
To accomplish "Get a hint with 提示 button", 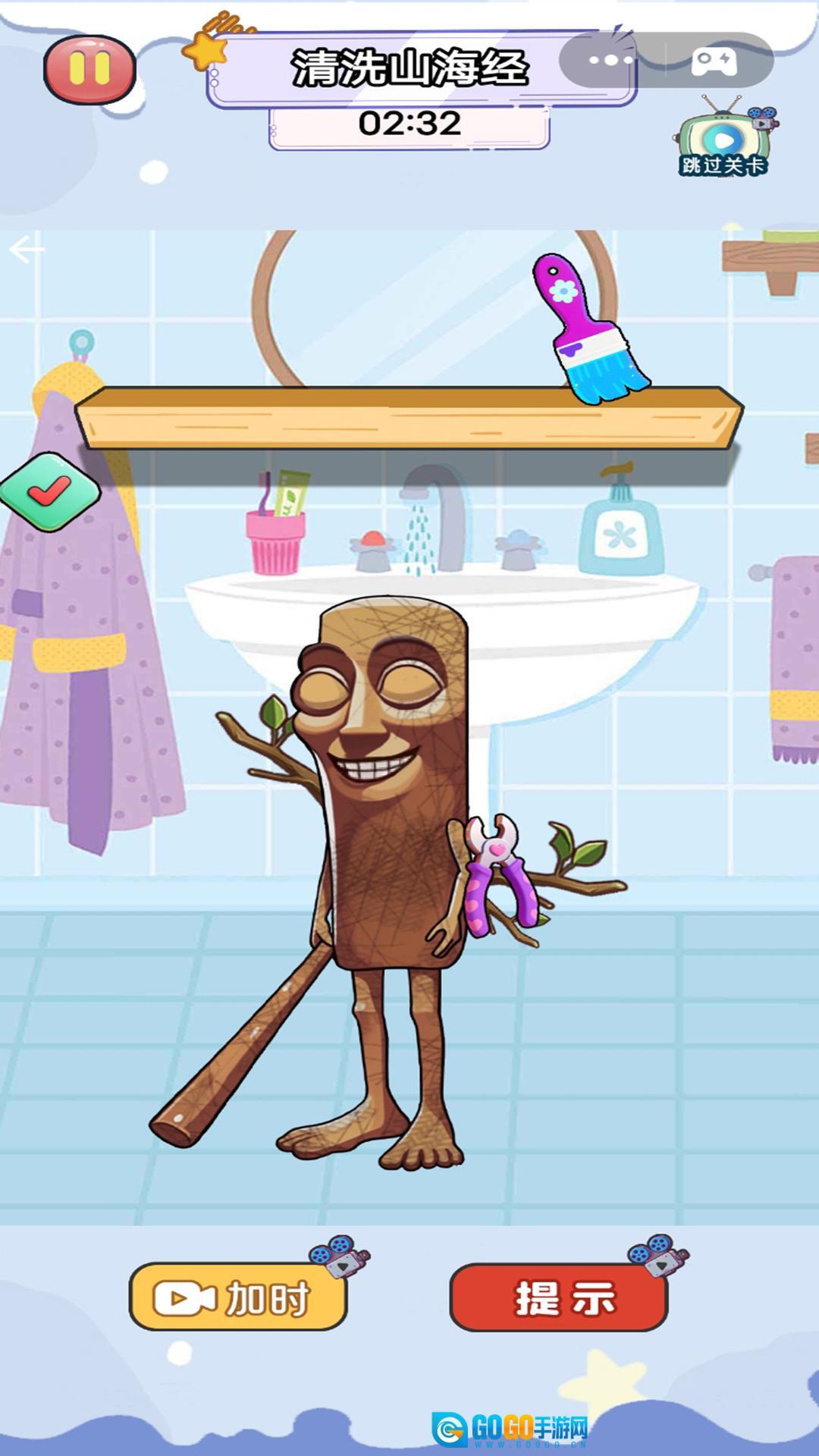I will (x=559, y=1298).
